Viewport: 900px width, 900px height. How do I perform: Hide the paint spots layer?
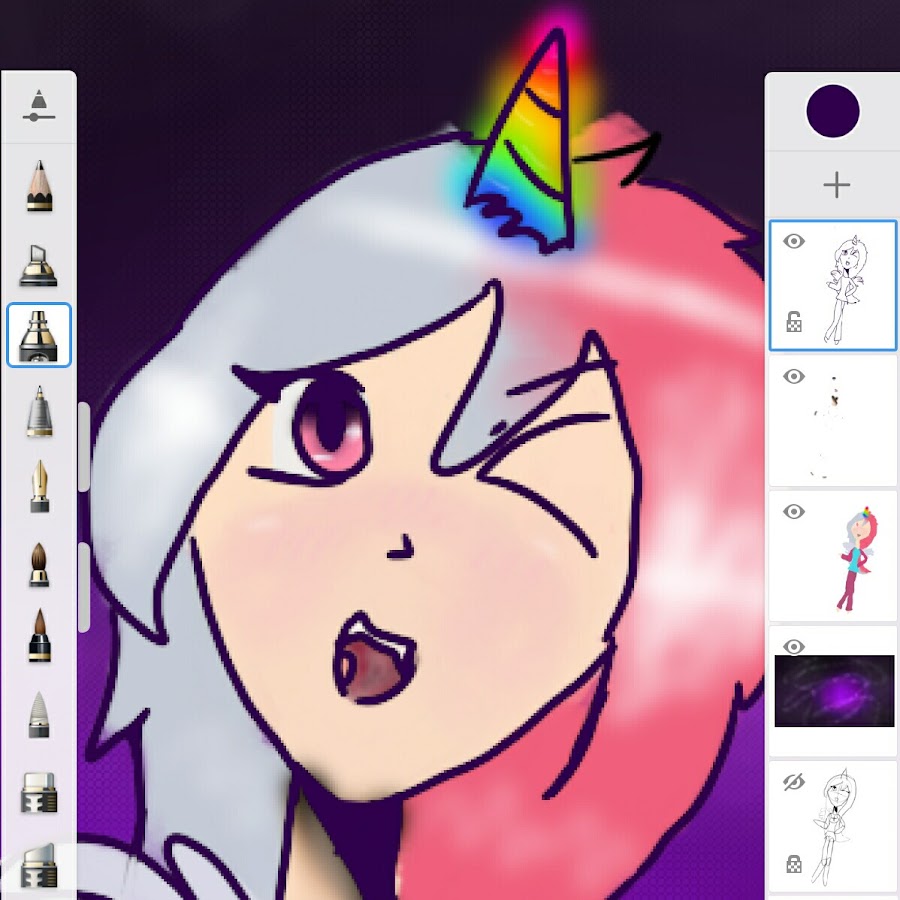tap(794, 376)
